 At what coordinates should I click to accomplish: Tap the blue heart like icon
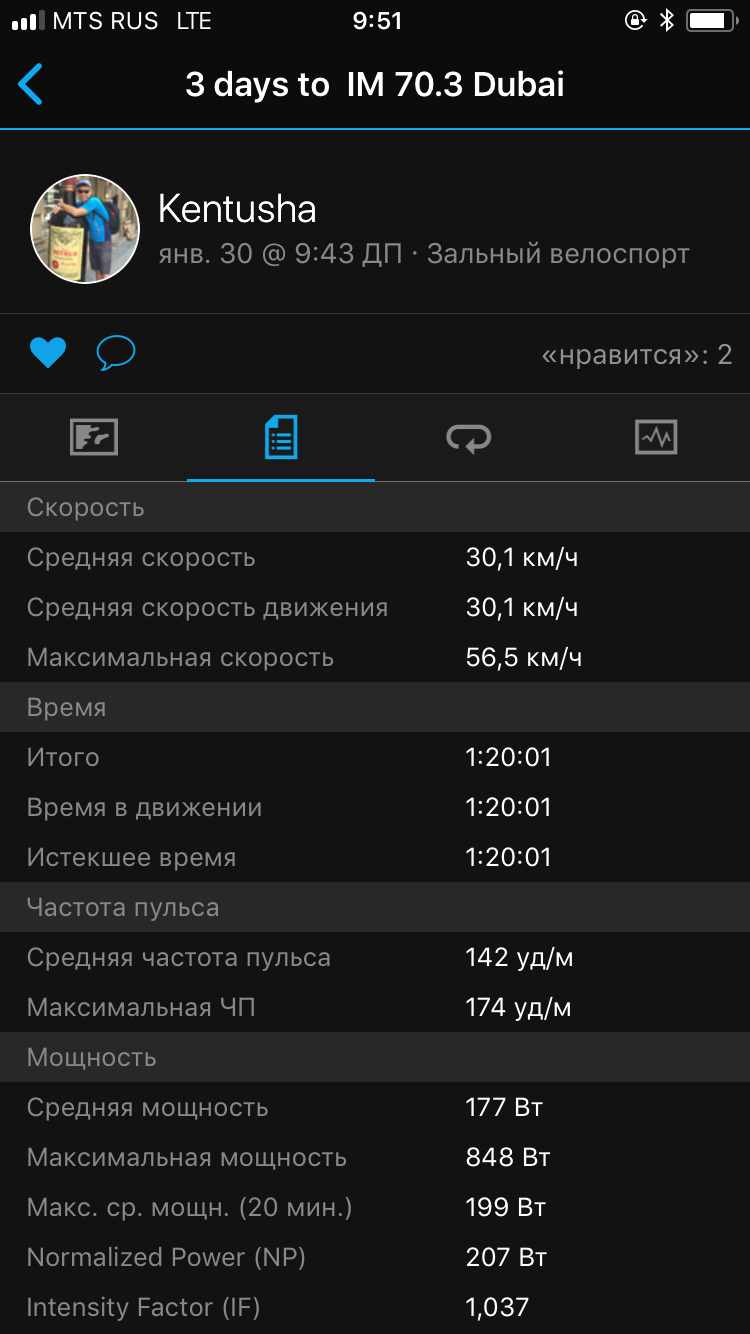pyautogui.click(x=47, y=353)
